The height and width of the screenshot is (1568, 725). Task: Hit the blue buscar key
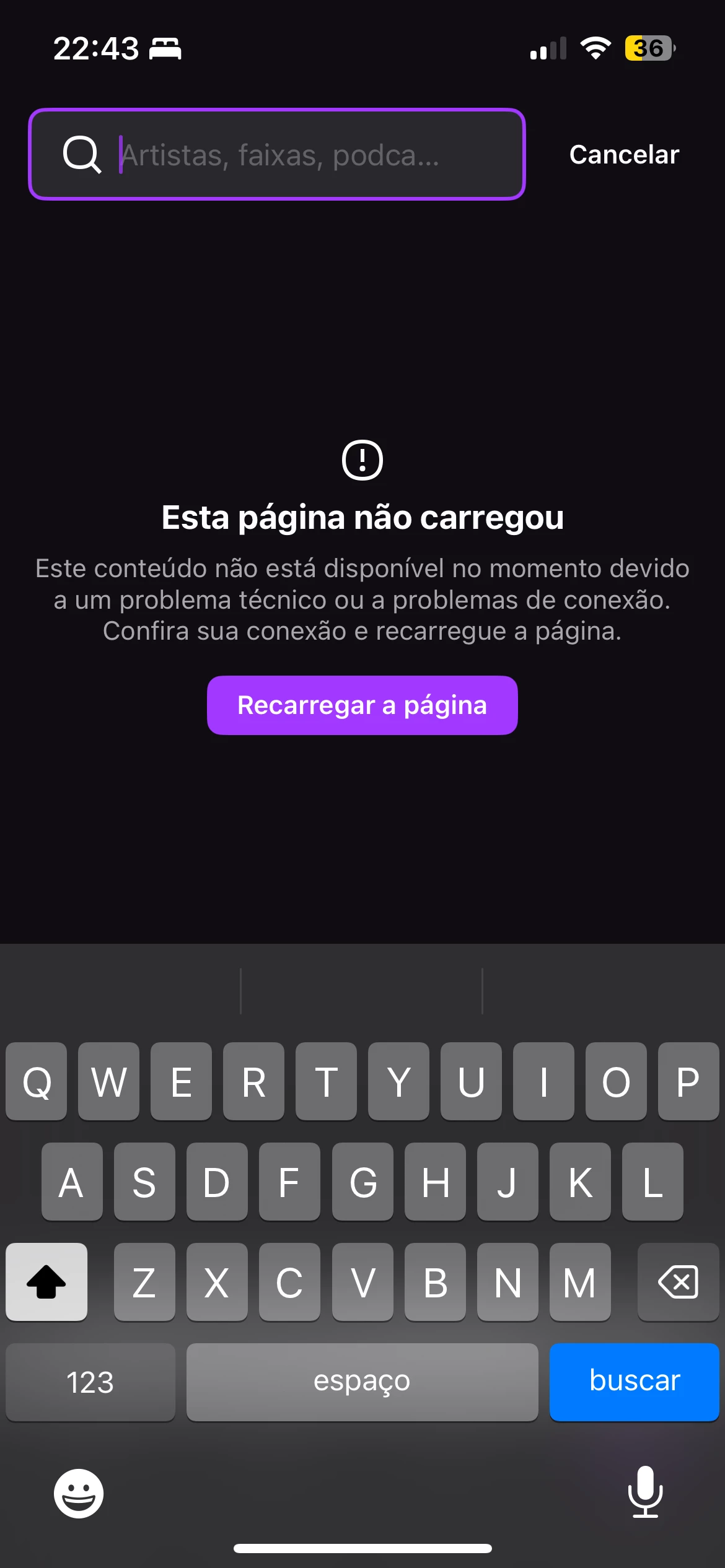click(x=634, y=1382)
